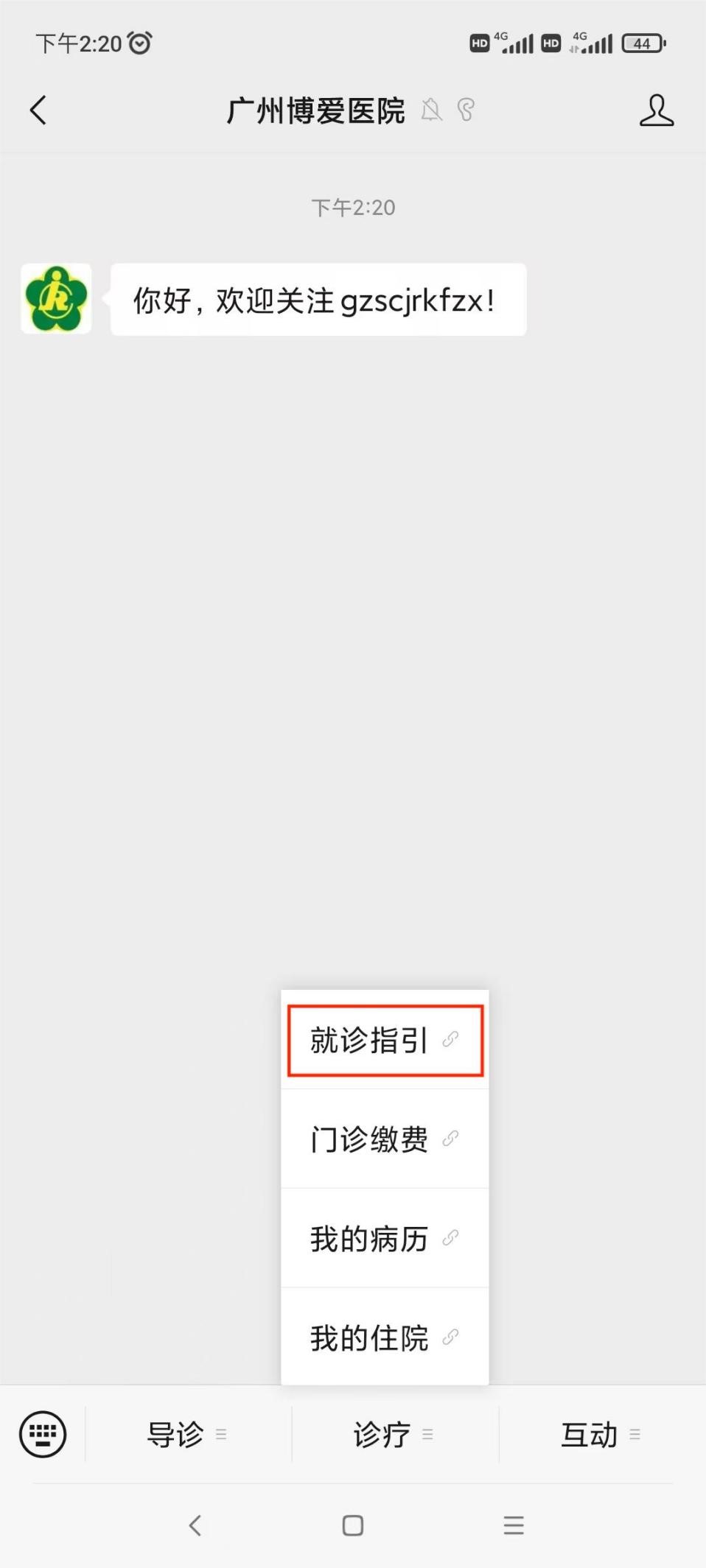Expand the 导诊 menu
706x1568 pixels.
pos(188,1434)
